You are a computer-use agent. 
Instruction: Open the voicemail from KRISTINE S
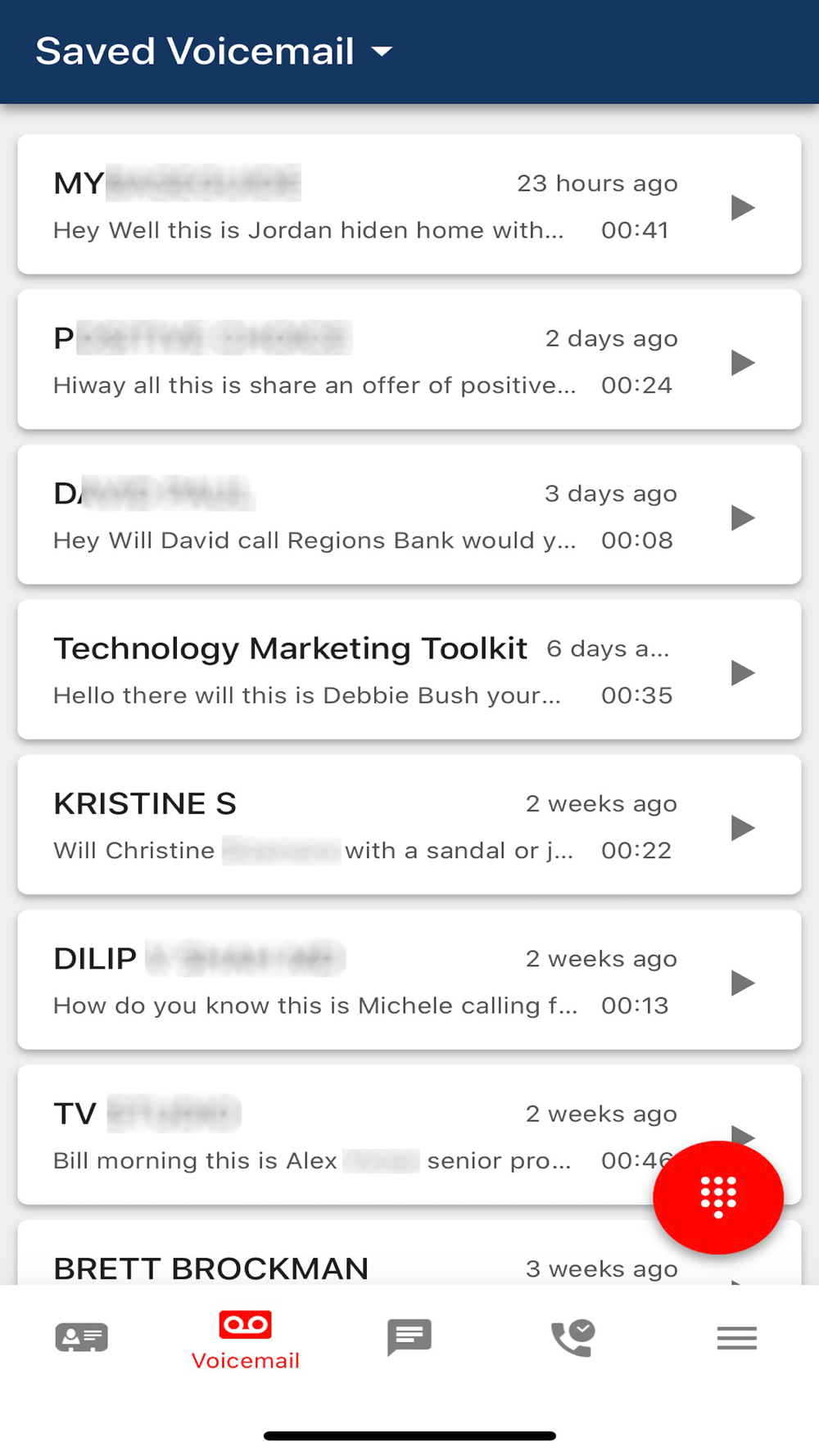(409, 825)
